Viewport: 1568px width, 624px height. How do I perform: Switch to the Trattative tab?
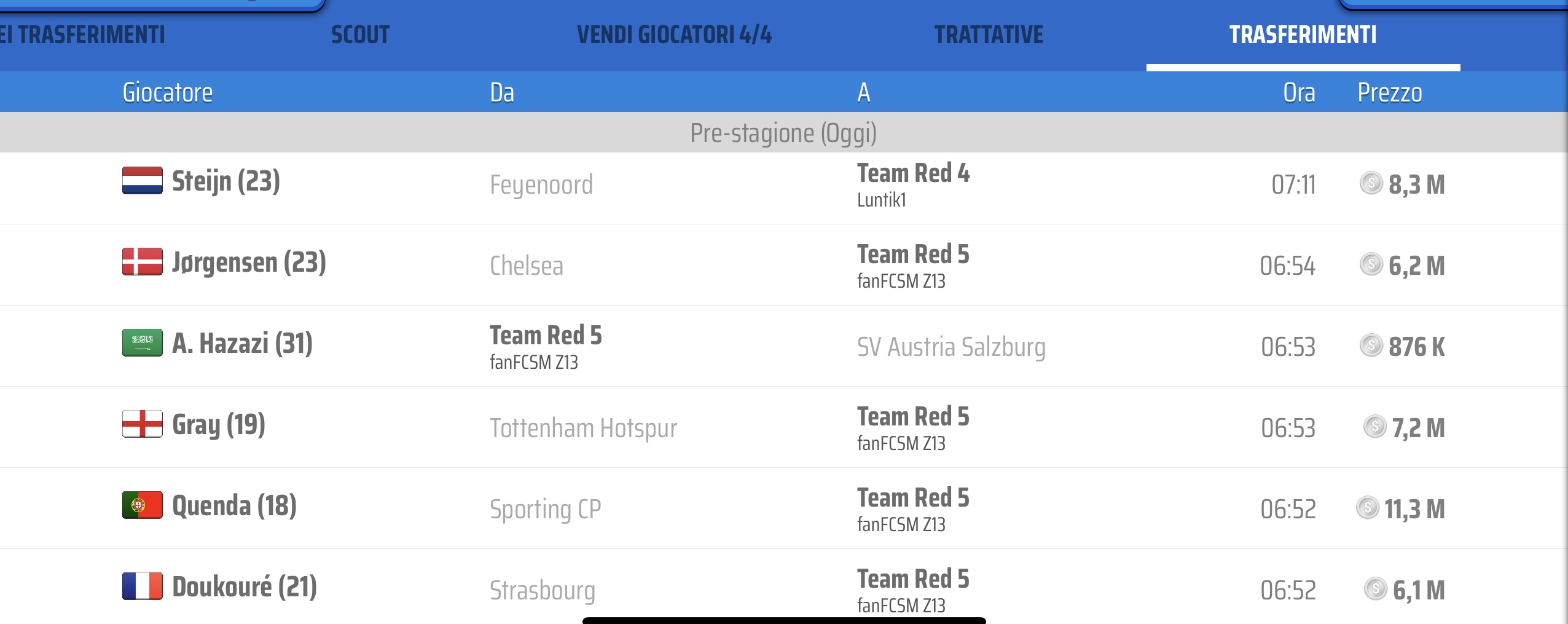pos(989,35)
